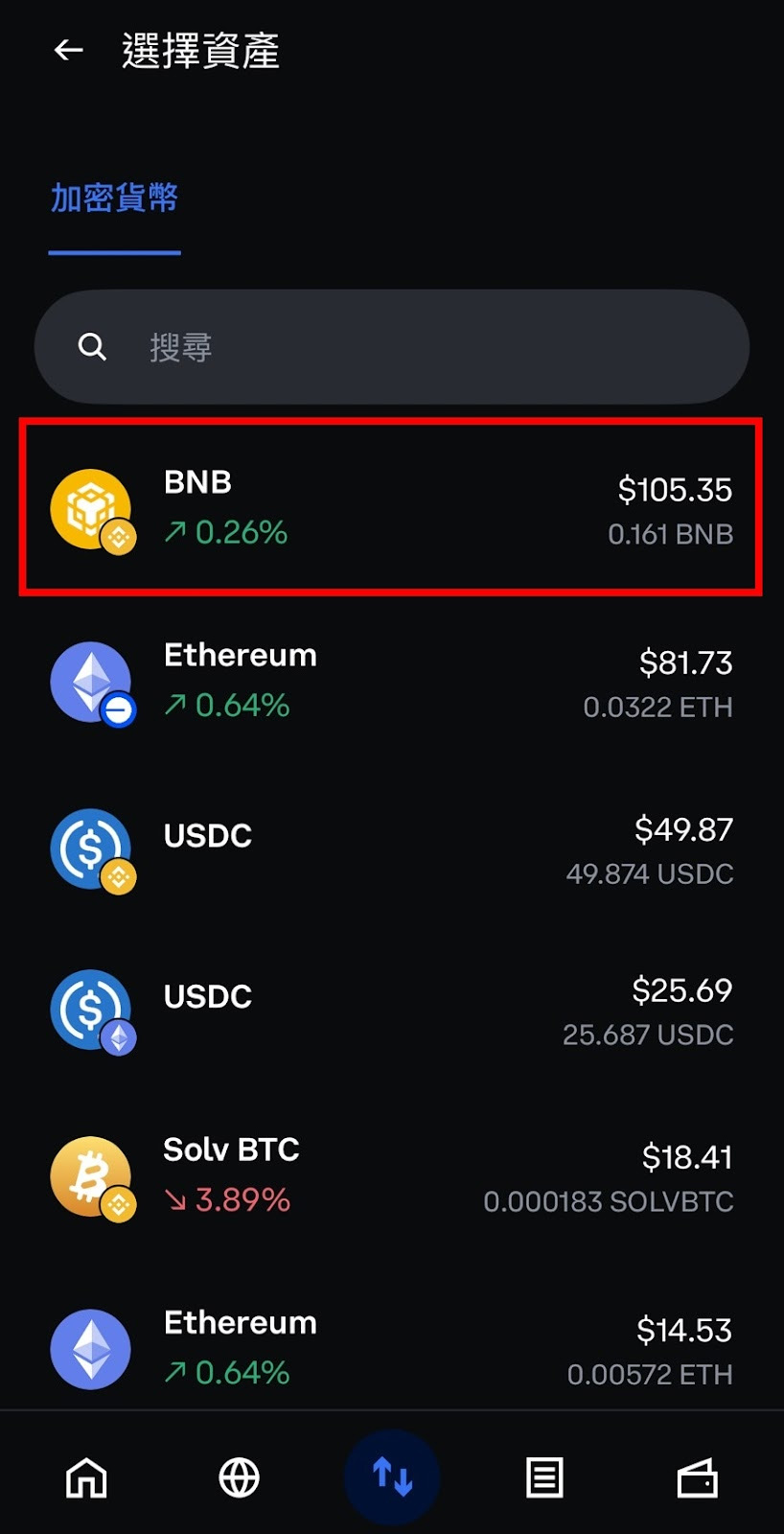Tap the Ethereum token logo
This screenshot has height=1534, width=784.
point(90,681)
